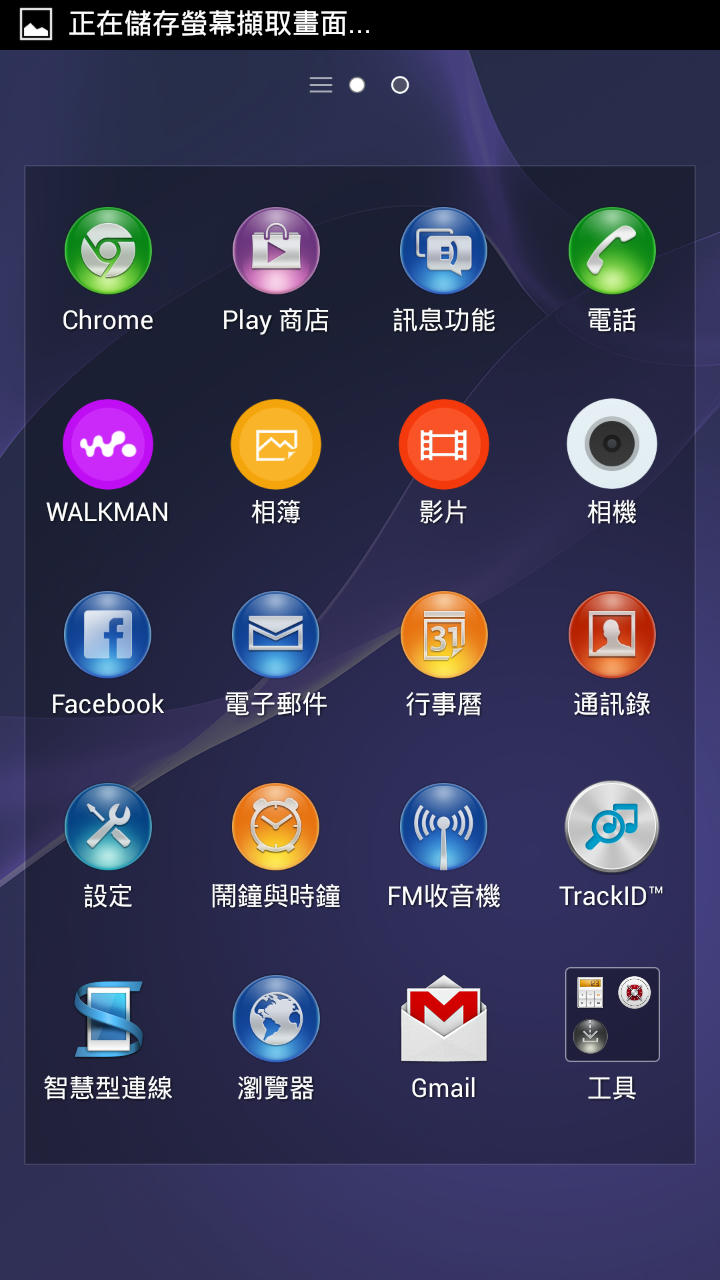Launch FM收音機 radio
Viewport: 720px width, 1280px height.
click(x=444, y=827)
